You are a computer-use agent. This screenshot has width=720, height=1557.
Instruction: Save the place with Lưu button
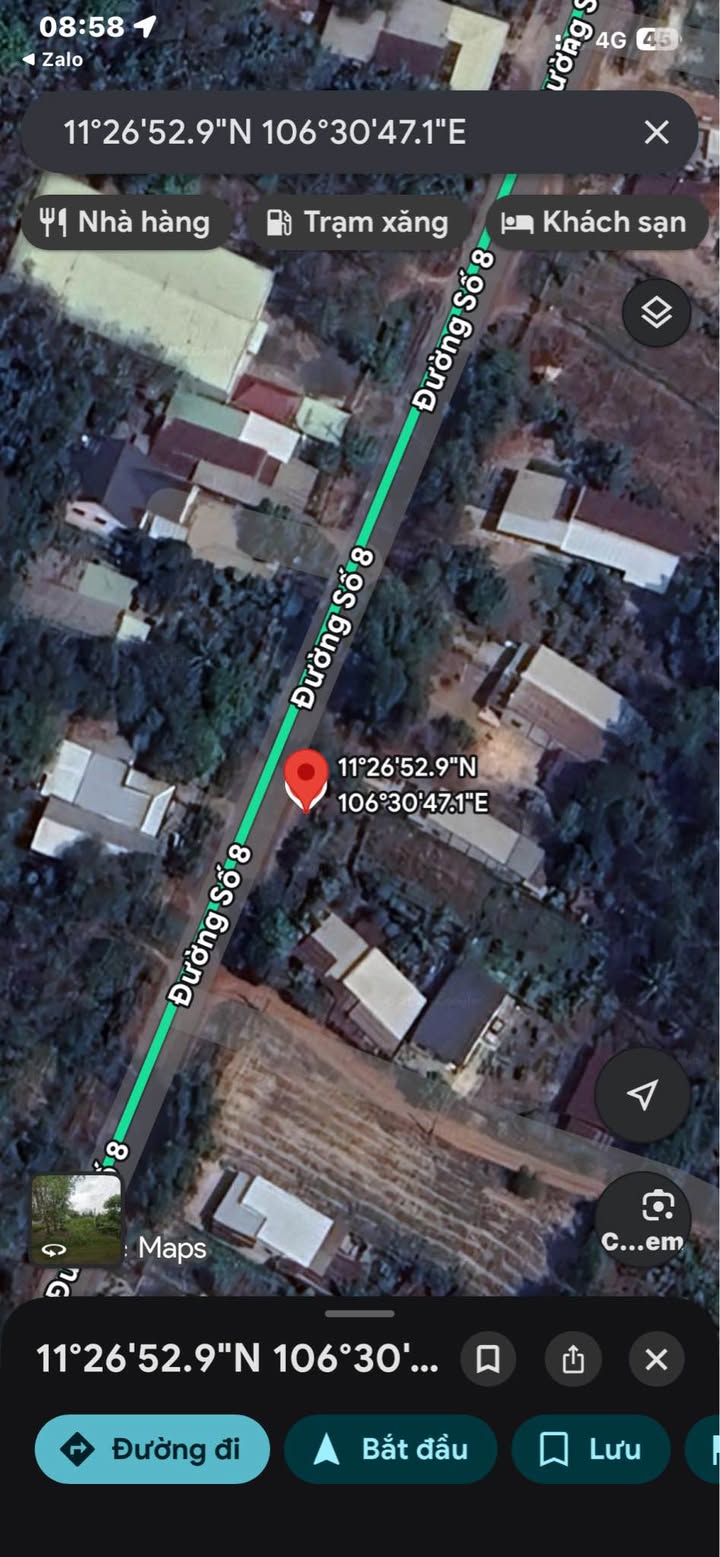591,1448
